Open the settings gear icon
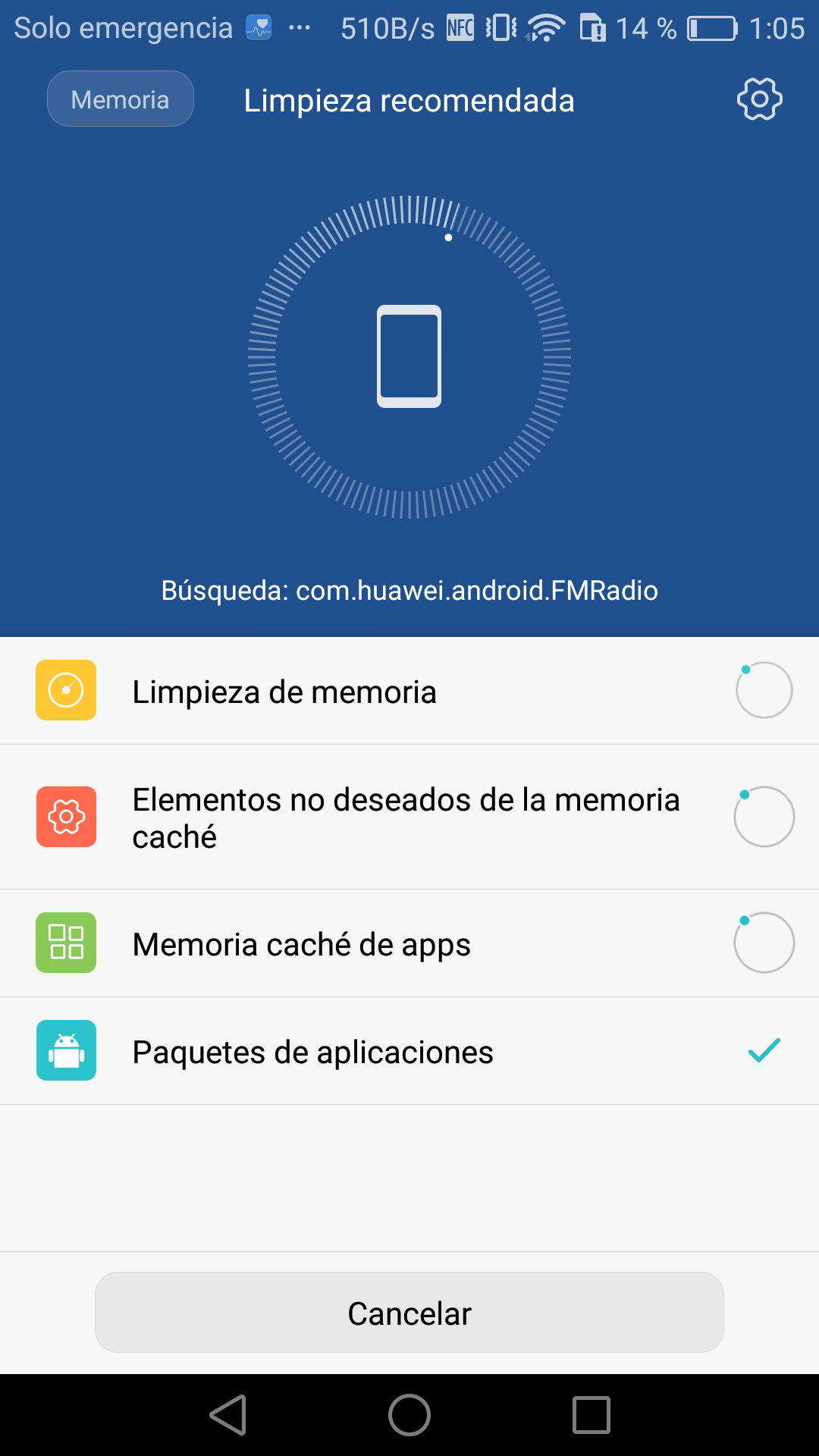The image size is (819, 1456). 759,99
